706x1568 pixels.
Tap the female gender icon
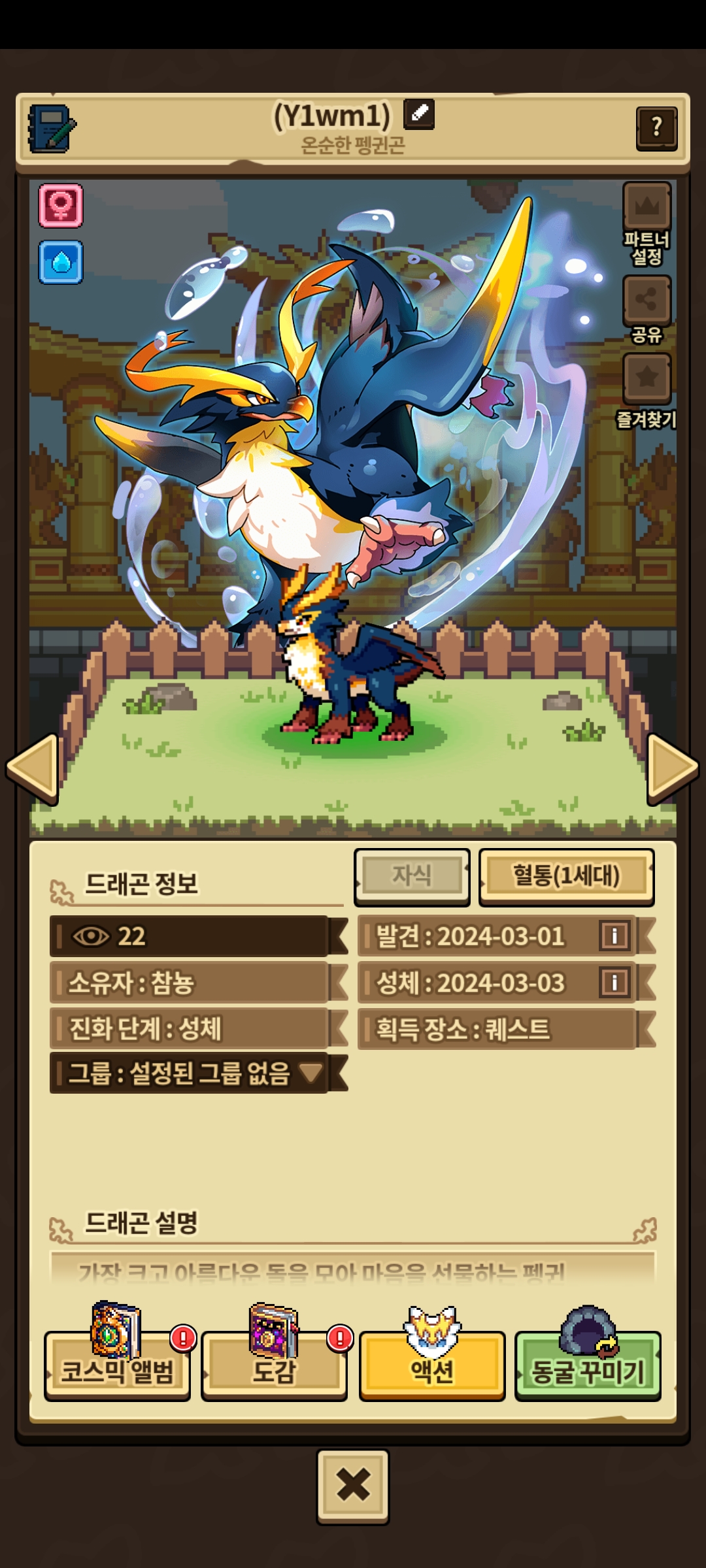tap(61, 206)
